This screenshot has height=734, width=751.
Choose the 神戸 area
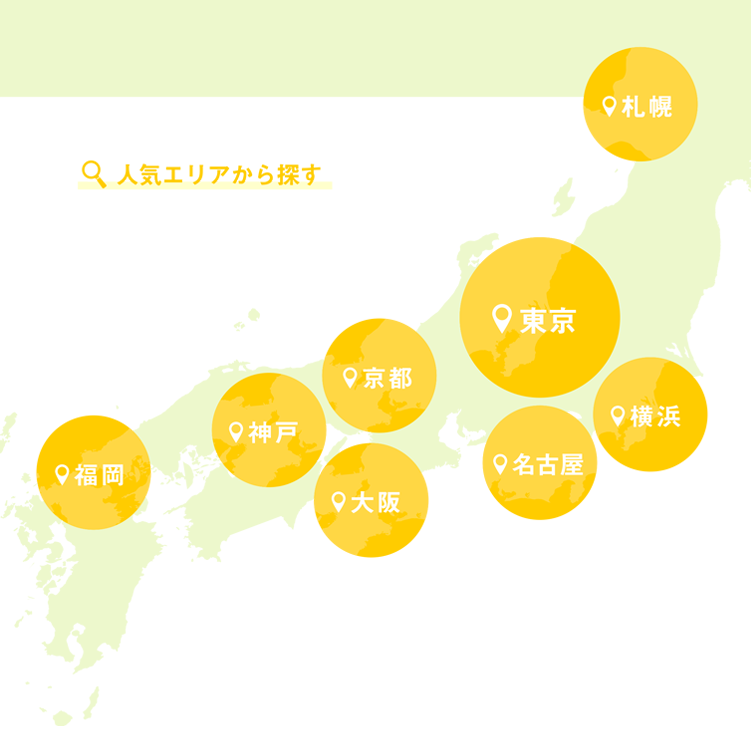tap(269, 431)
